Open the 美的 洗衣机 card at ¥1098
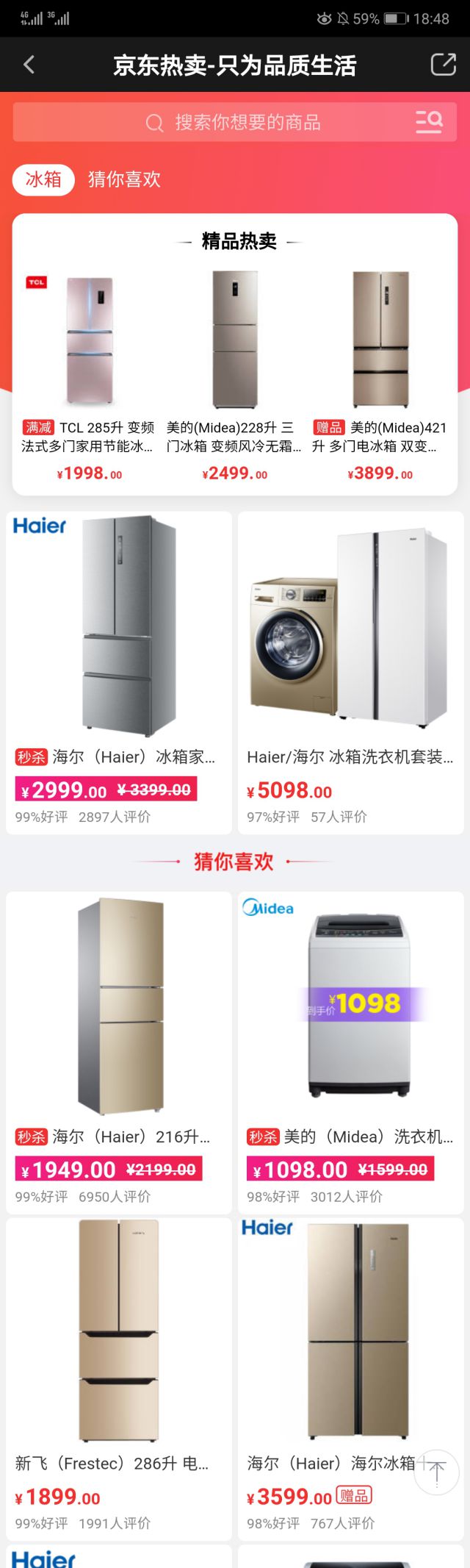Viewport: 470px width, 1568px height. [x=351, y=1044]
